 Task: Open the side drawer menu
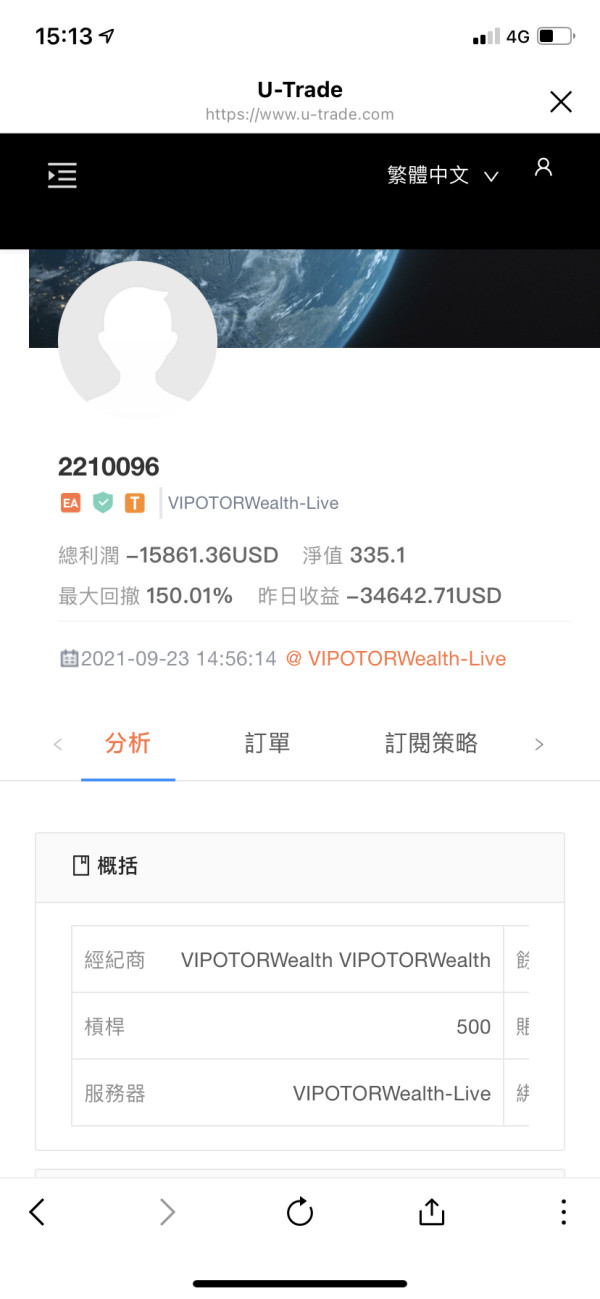62,175
